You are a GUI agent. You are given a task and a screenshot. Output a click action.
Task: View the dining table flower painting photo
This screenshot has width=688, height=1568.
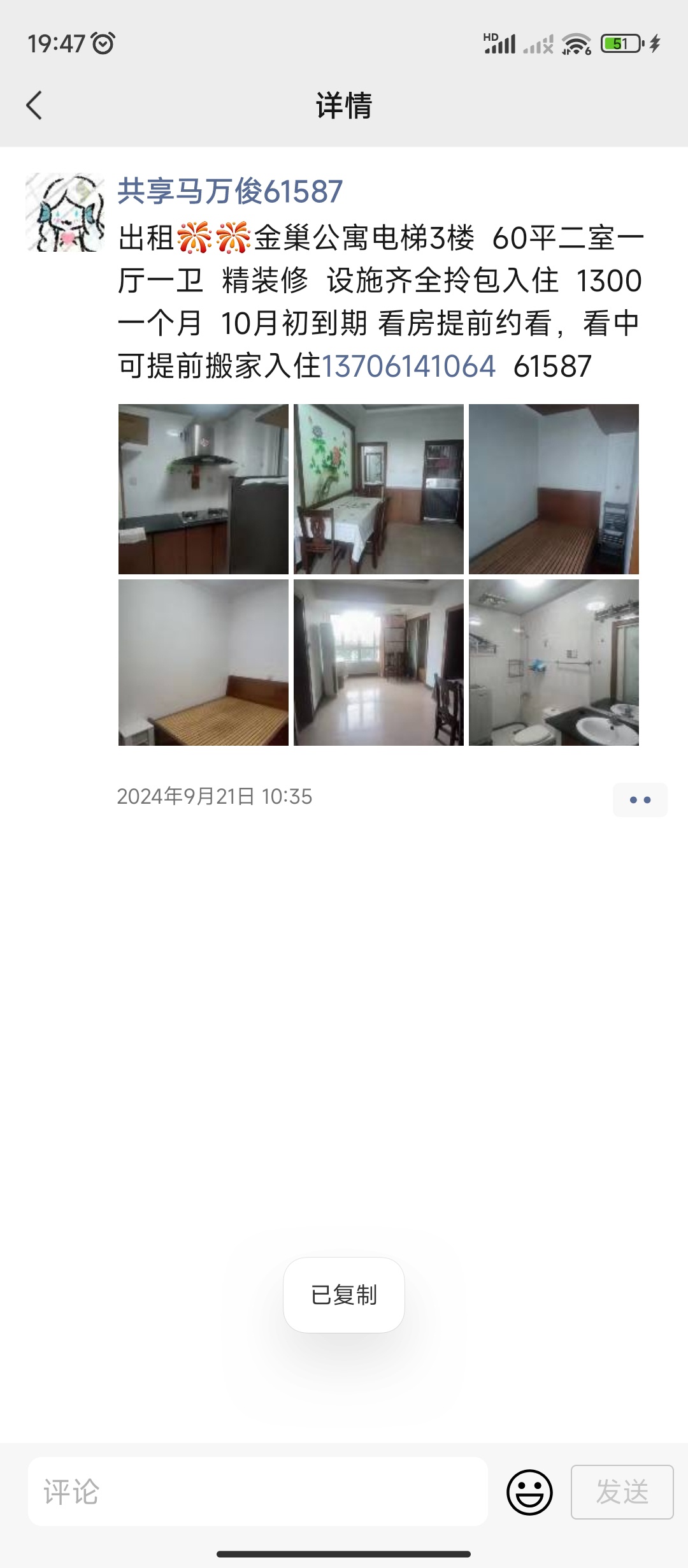point(378,489)
